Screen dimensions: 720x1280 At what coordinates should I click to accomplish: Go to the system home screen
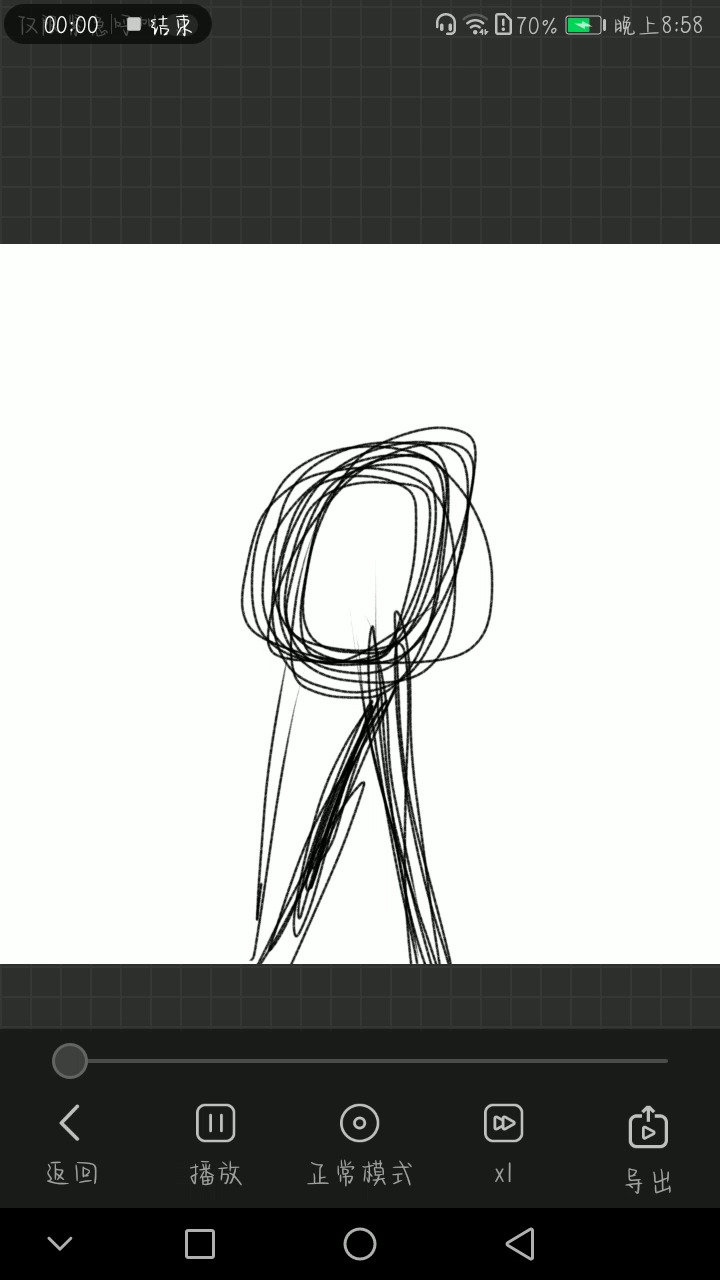click(359, 1244)
